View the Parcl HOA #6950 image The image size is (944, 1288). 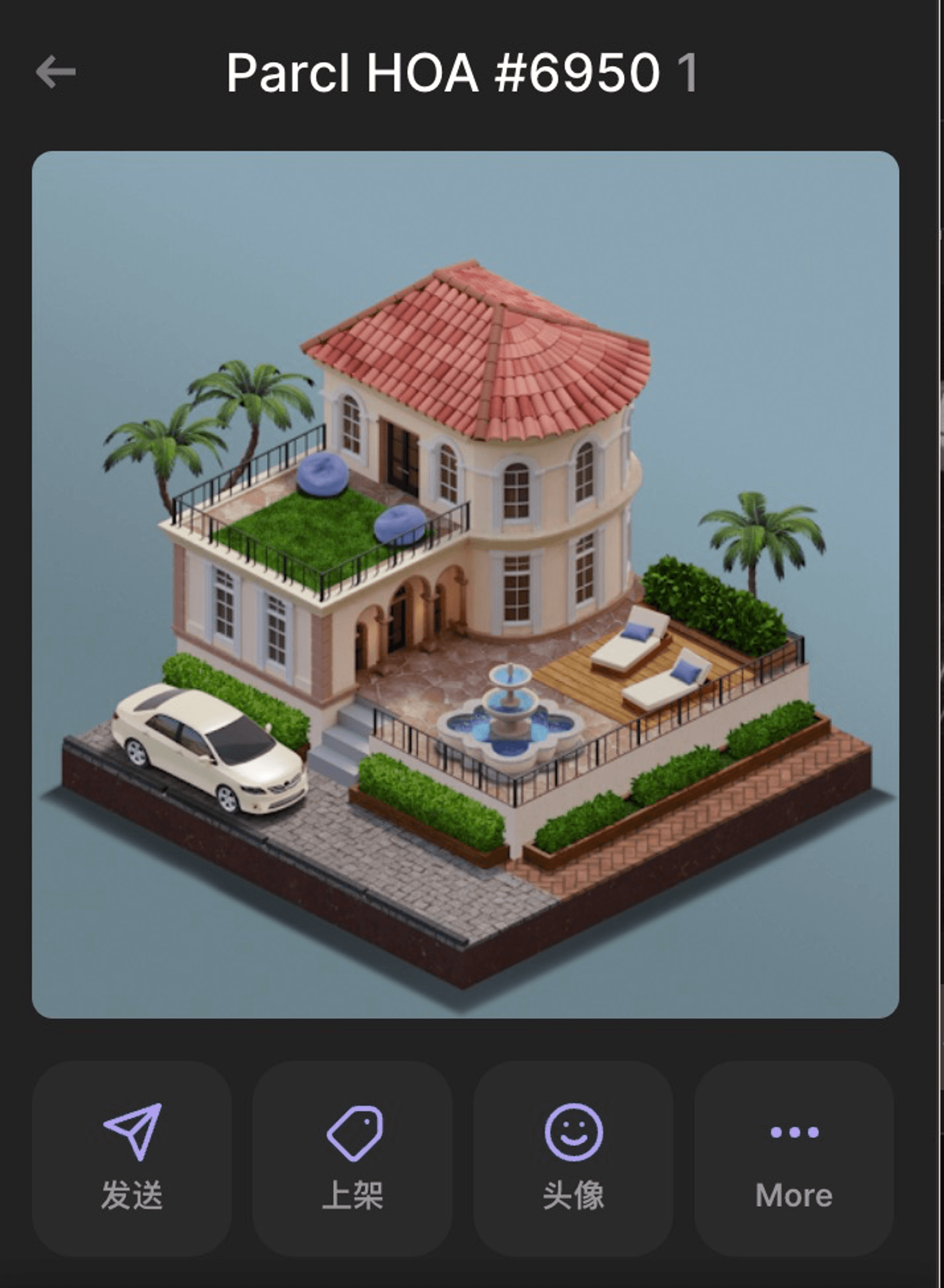pos(465,584)
